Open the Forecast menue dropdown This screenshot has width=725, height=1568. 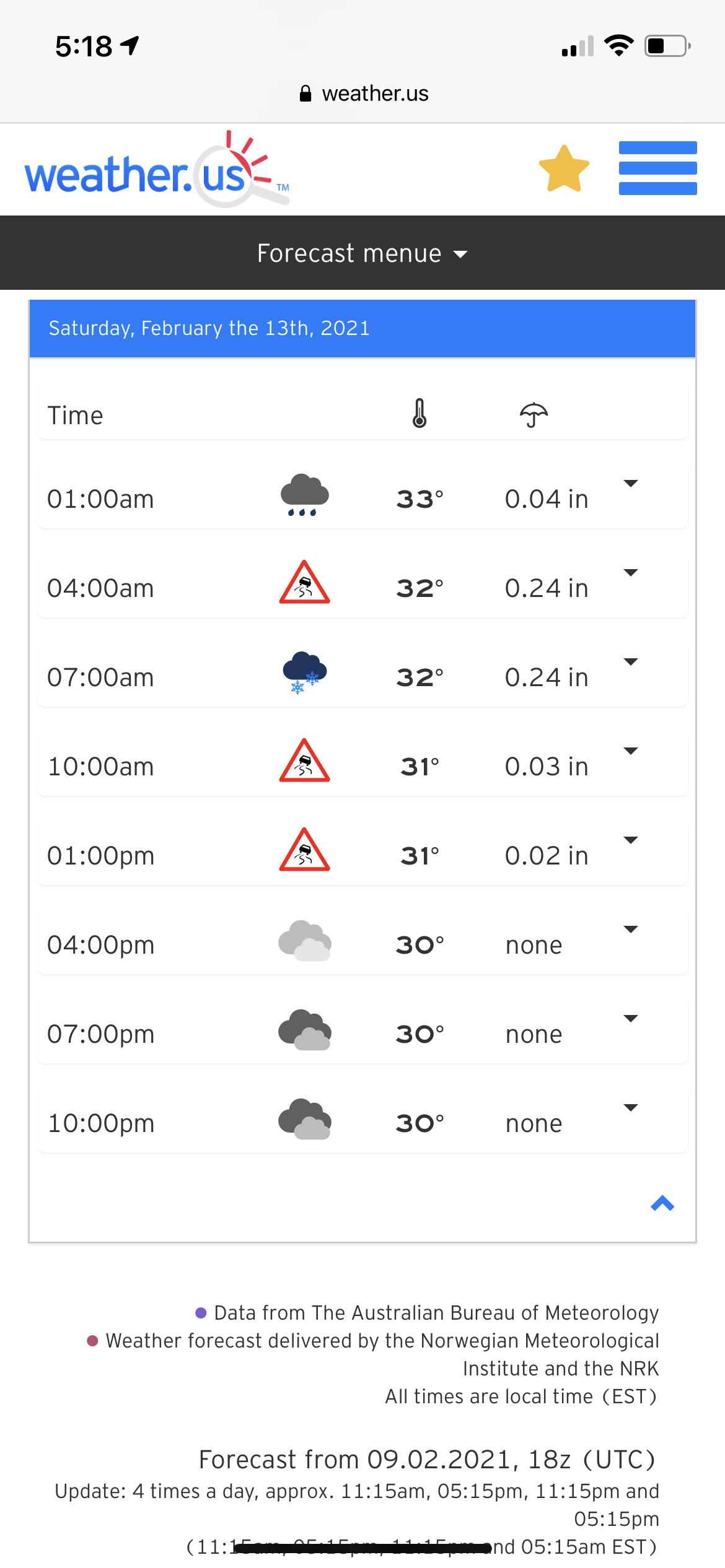(362, 253)
